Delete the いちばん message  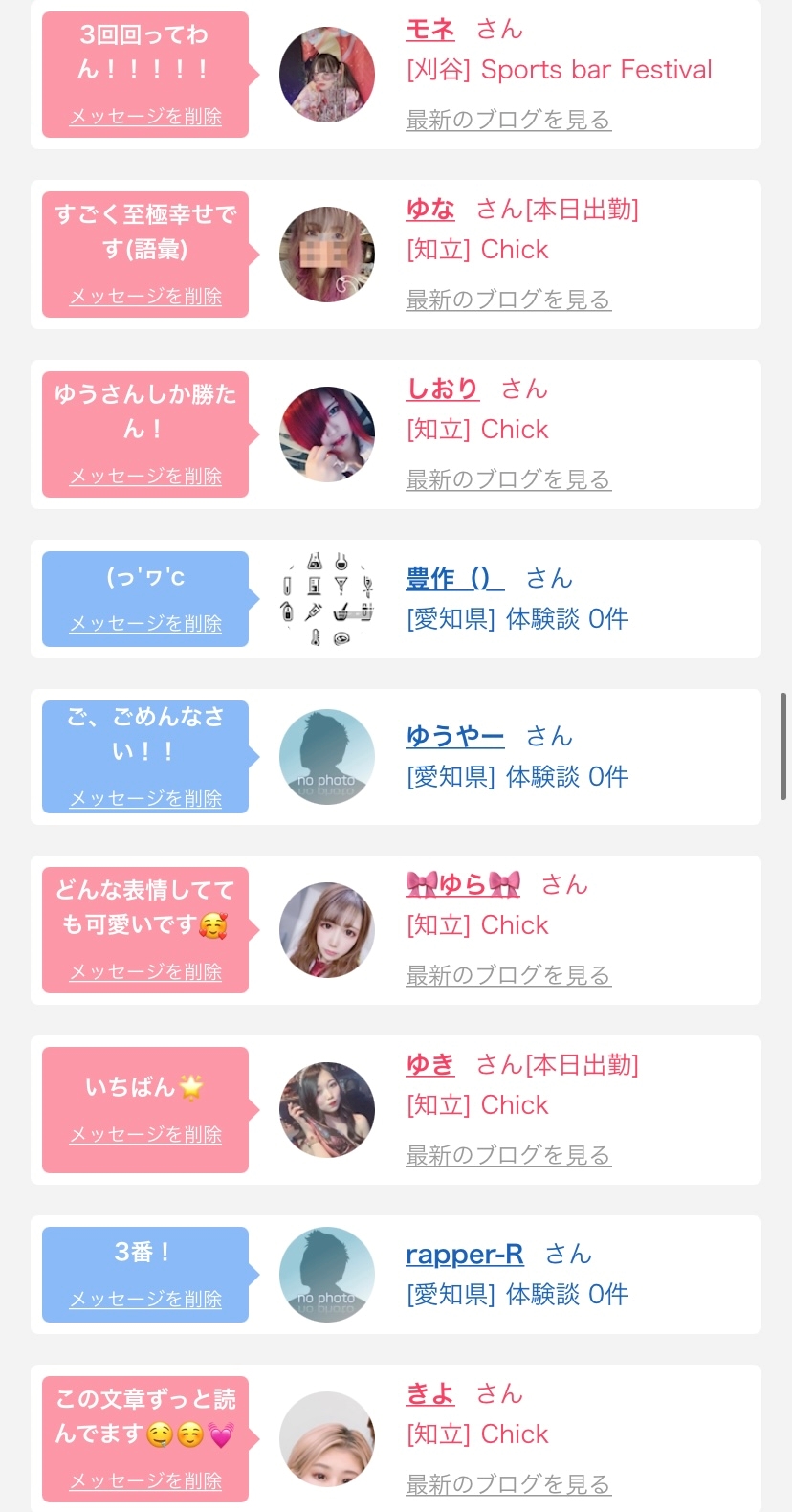pyautogui.click(x=145, y=1135)
